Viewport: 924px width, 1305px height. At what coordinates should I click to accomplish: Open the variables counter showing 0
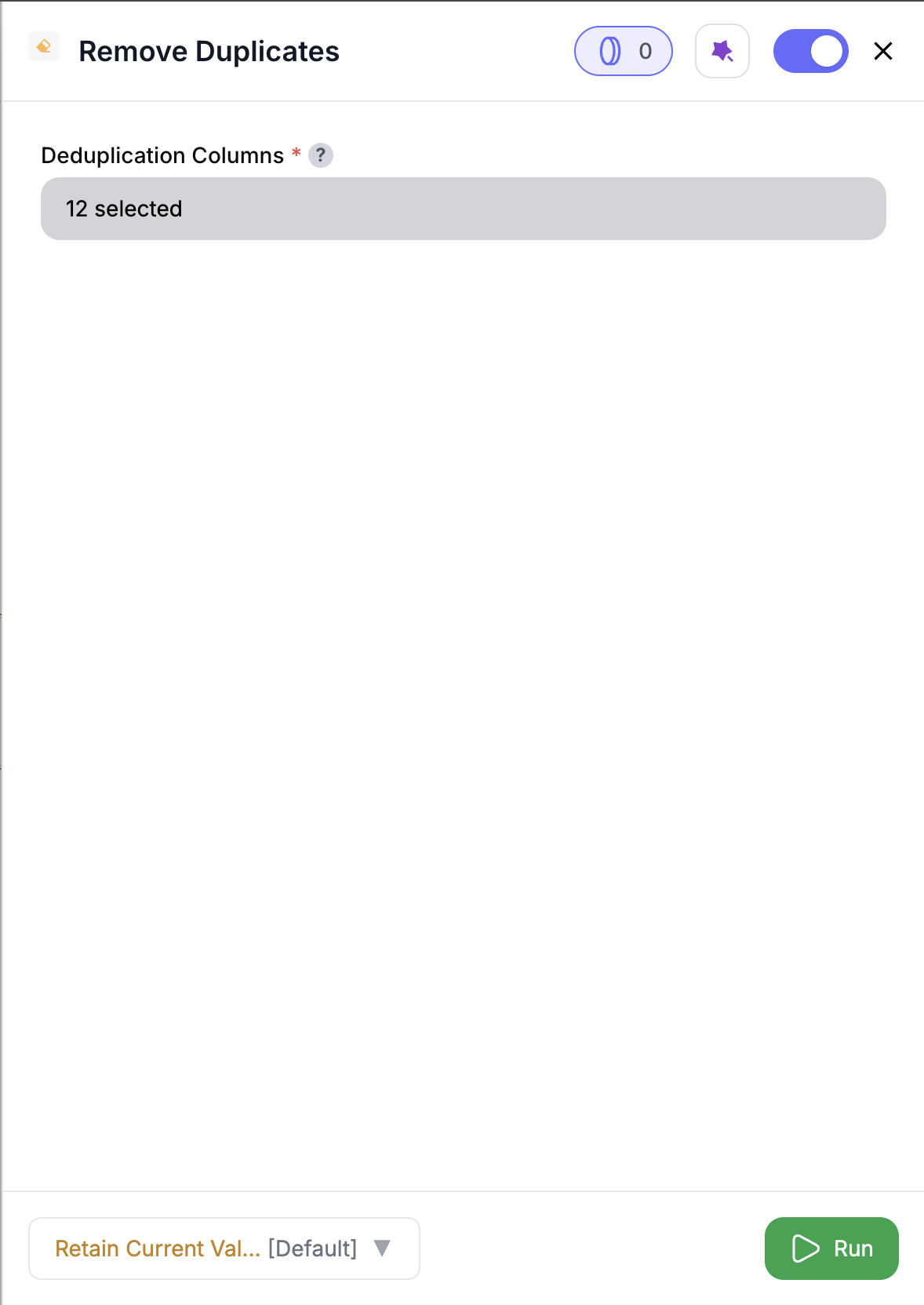tap(624, 52)
